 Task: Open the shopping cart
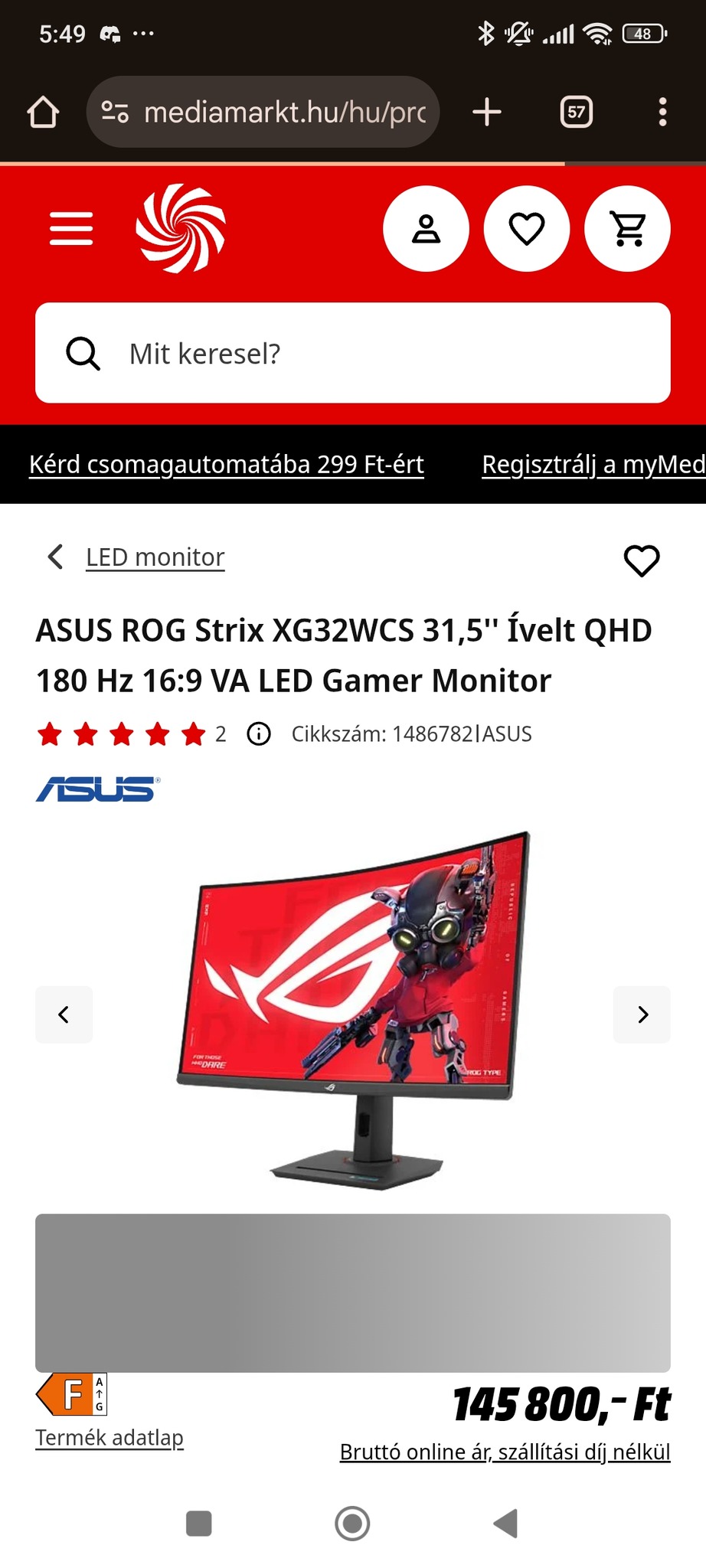(x=627, y=229)
